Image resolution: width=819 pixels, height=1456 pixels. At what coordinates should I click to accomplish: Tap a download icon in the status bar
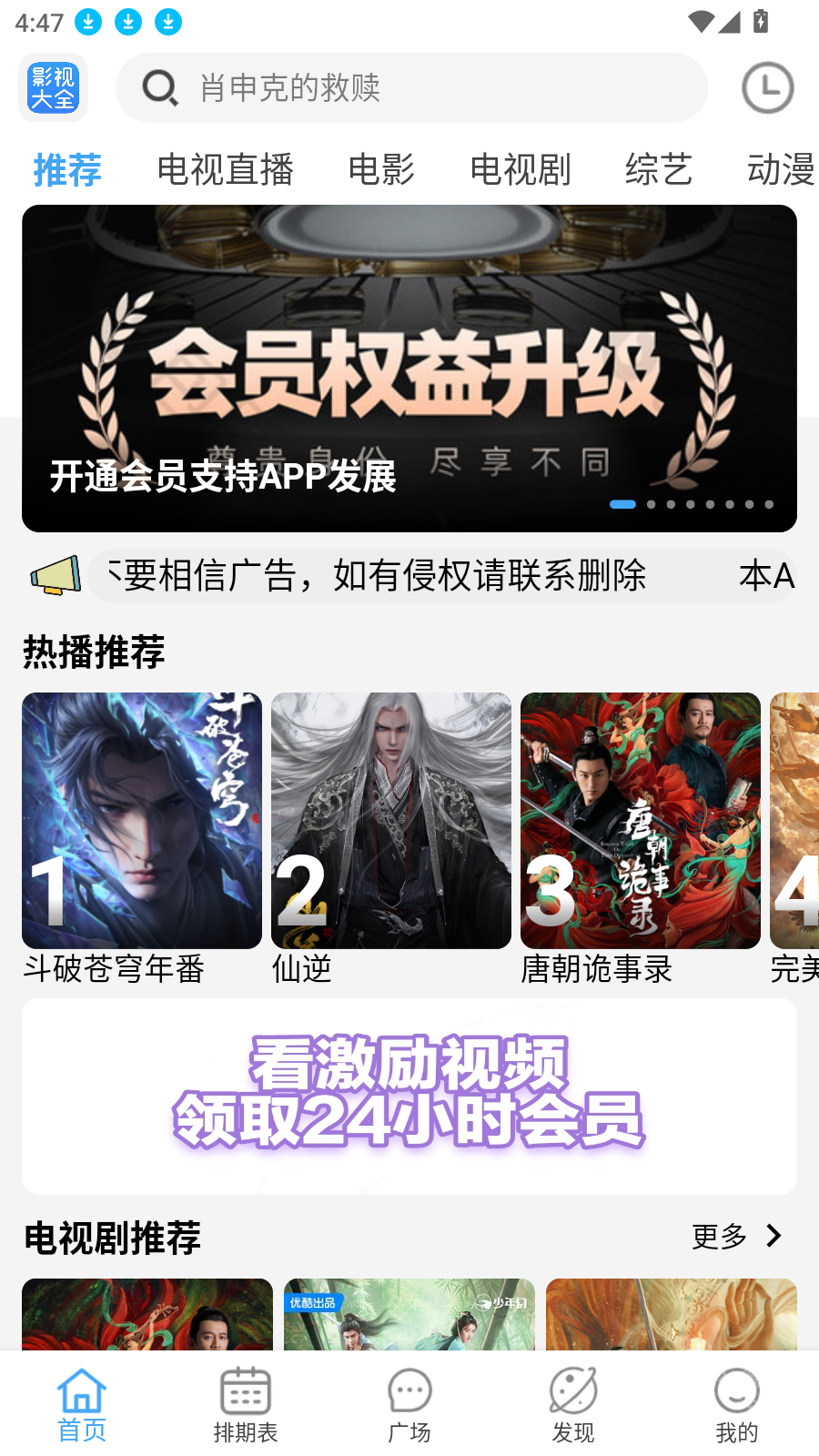(x=88, y=23)
